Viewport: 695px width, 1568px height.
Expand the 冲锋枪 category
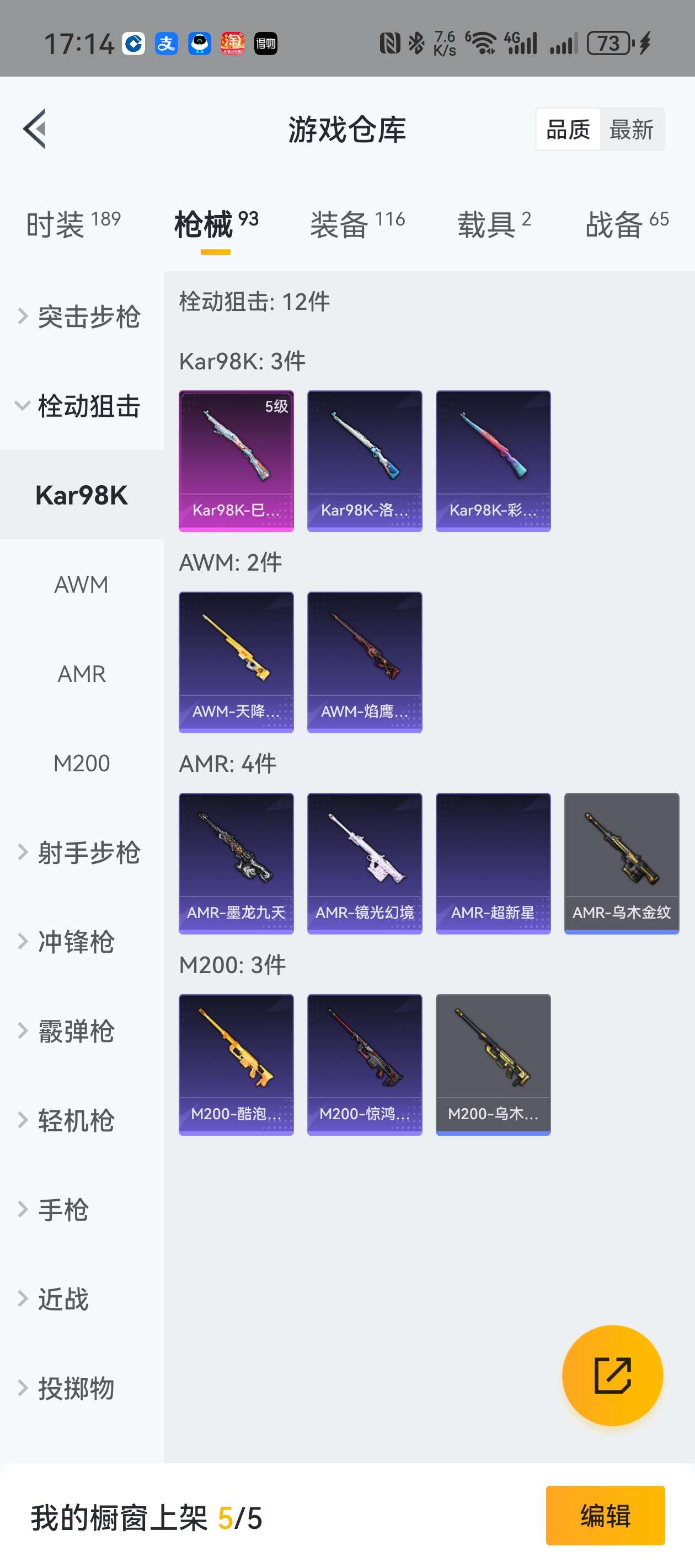[x=76, y=942]
